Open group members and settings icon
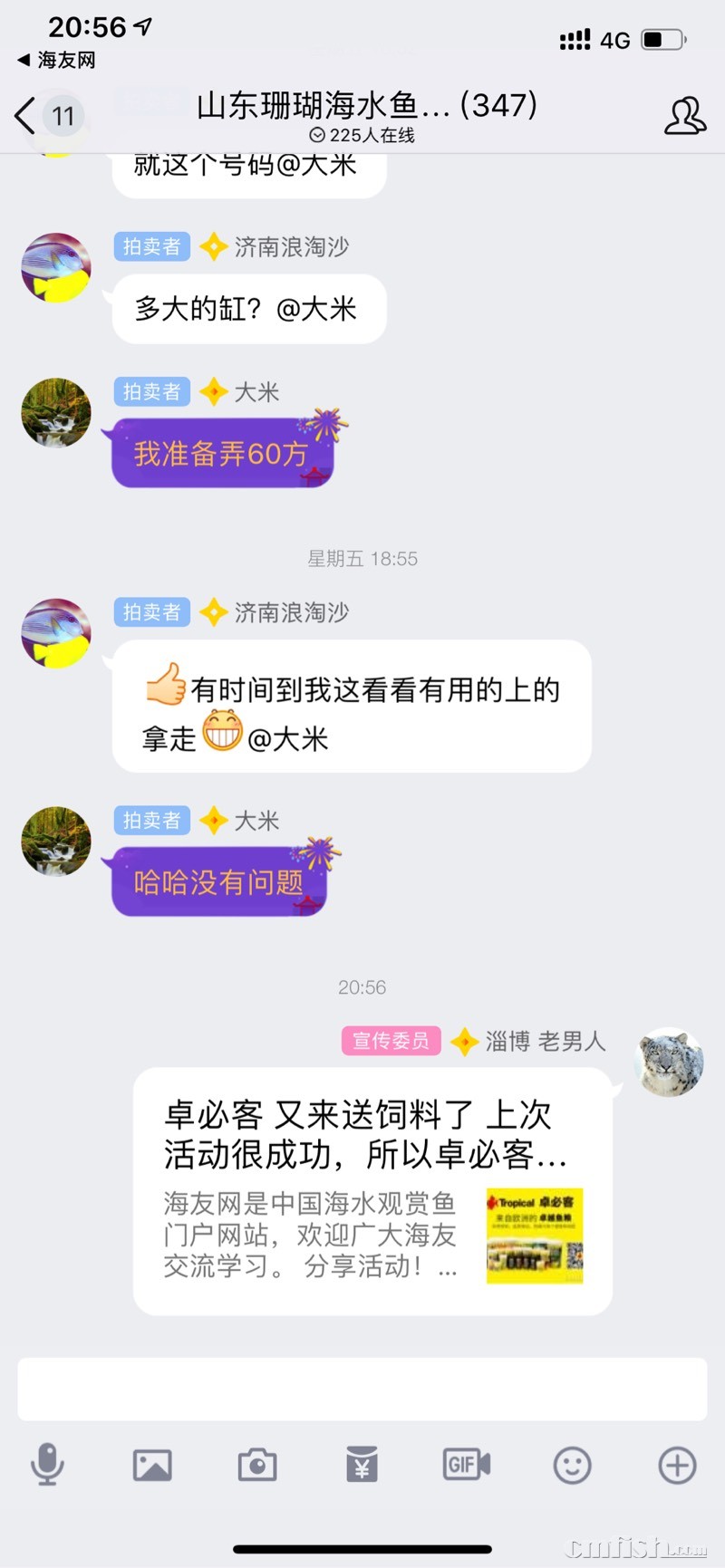725x1568 pixels. pos(684,116)
